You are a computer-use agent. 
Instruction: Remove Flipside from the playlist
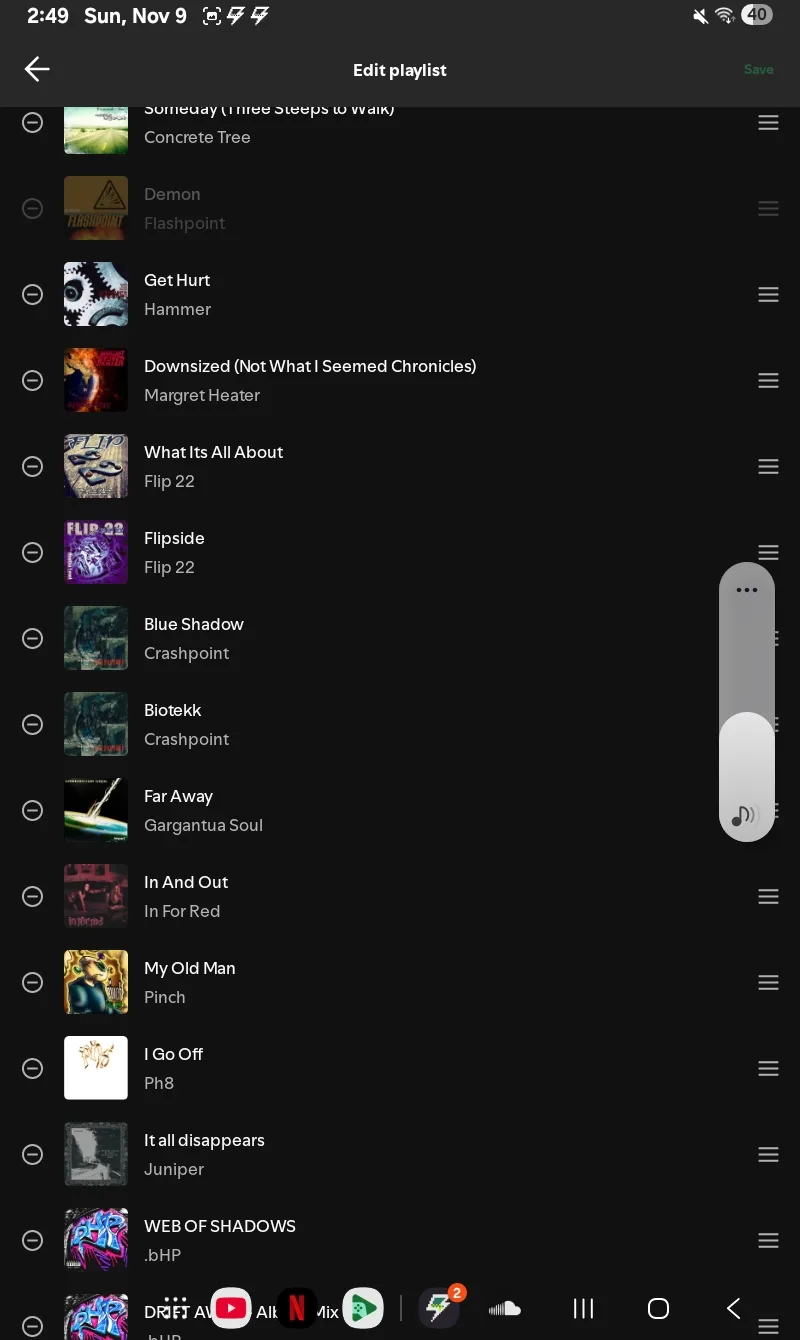33,552
